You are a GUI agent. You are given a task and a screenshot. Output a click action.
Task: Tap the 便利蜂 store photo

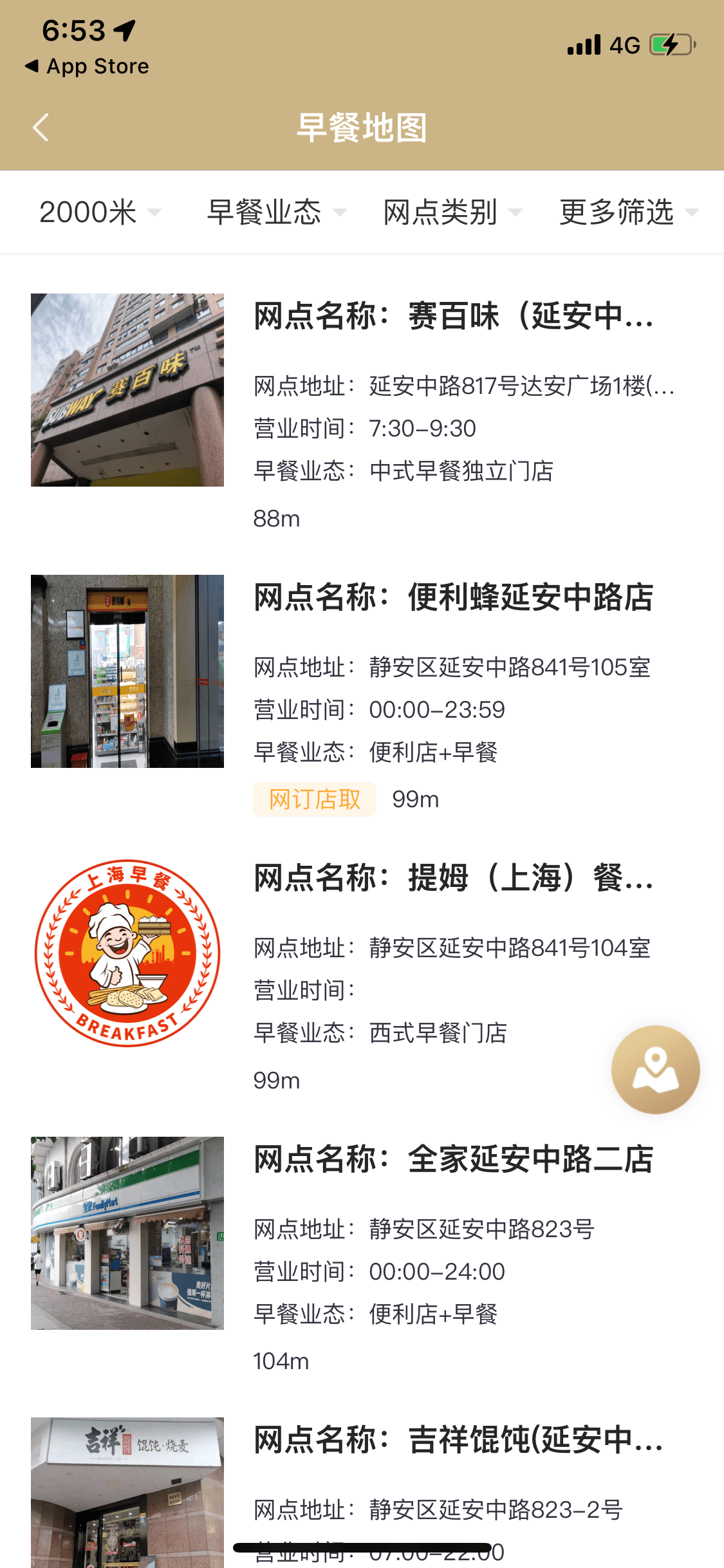point(127,671)
